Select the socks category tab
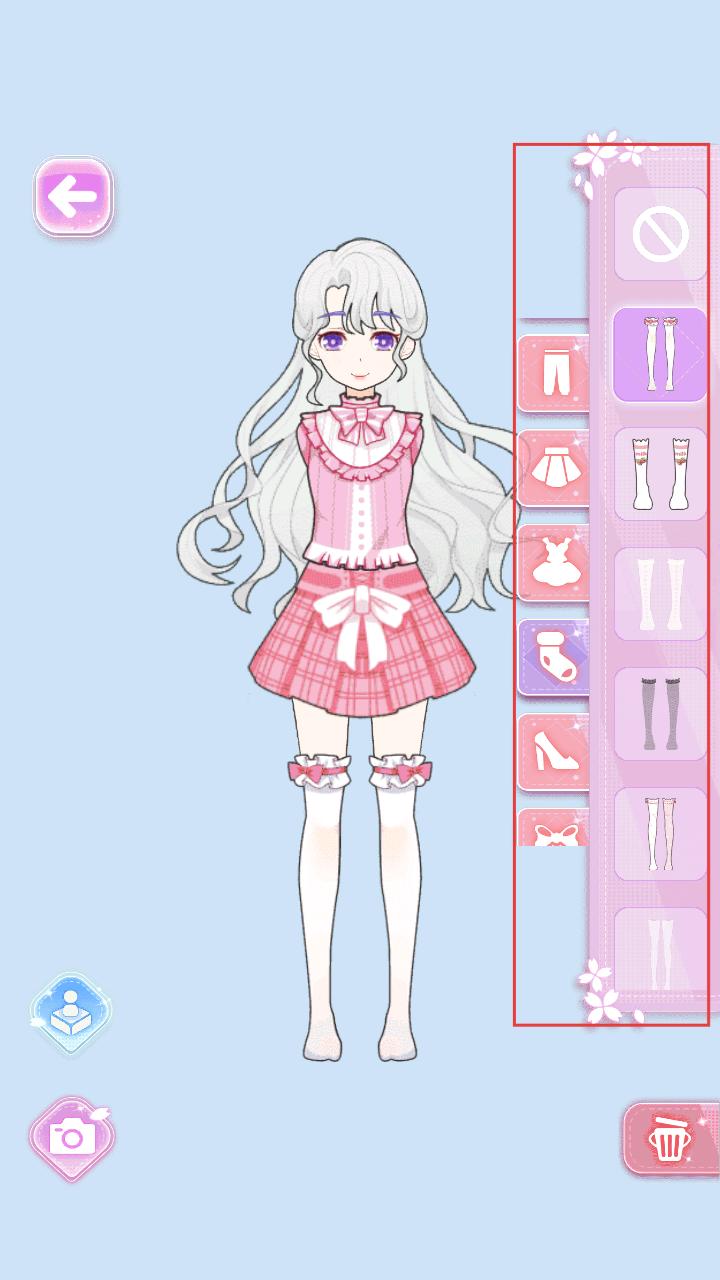Viewport: 720px width, 1280px height. pyautogui.click(x=554, y=657)
